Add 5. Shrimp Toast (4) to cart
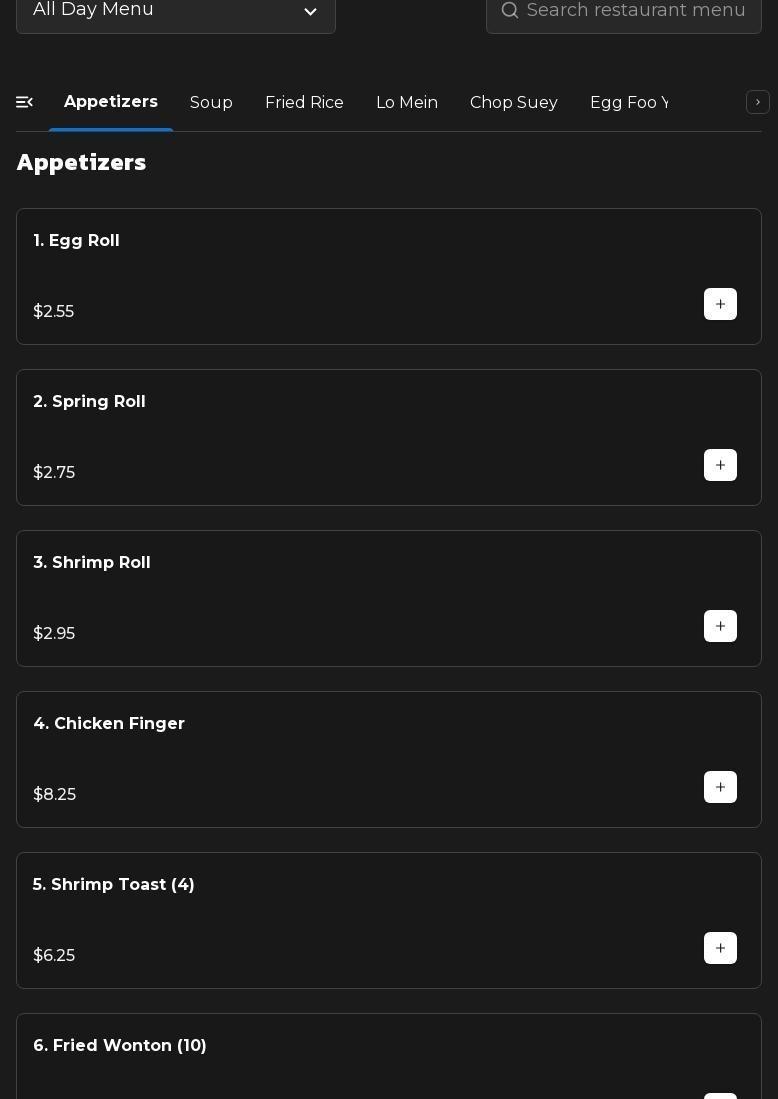This screenshot has height=1099, width=778. coord(720,948)
